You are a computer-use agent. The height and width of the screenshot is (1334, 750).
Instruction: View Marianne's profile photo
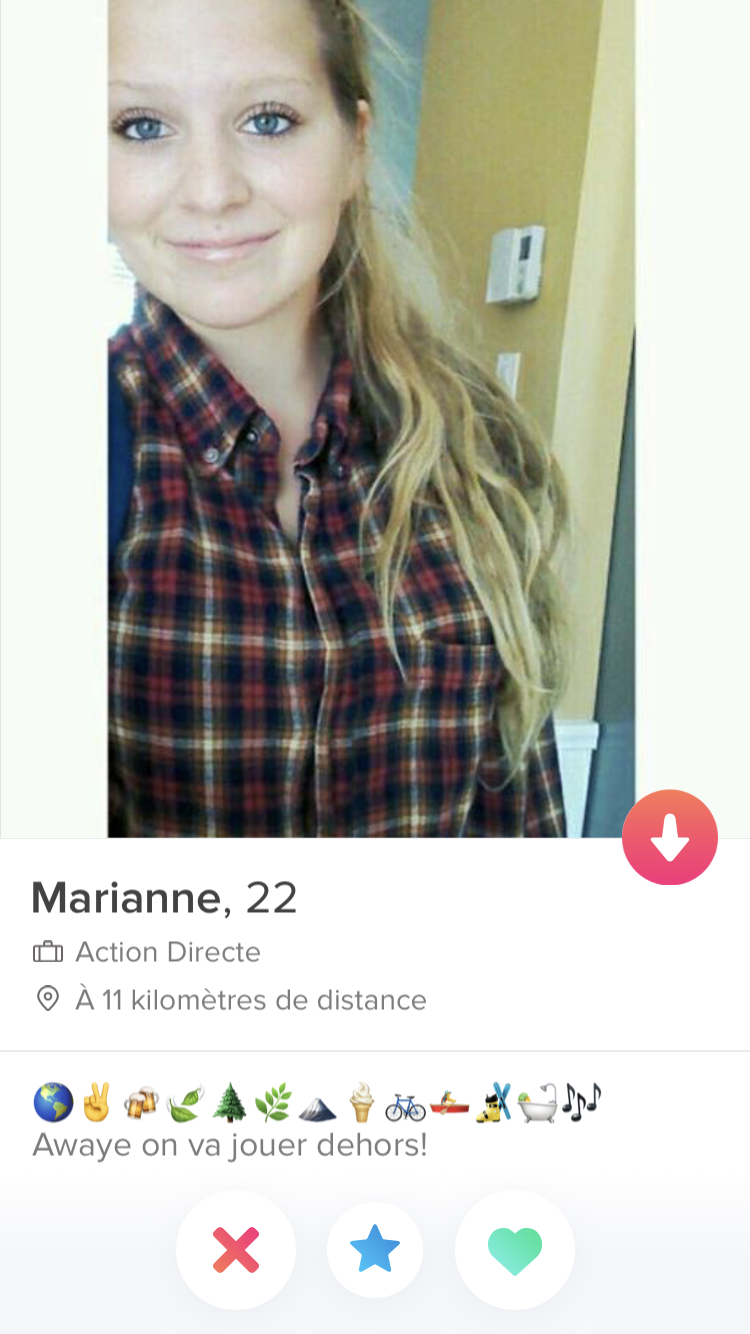point(371,418)
